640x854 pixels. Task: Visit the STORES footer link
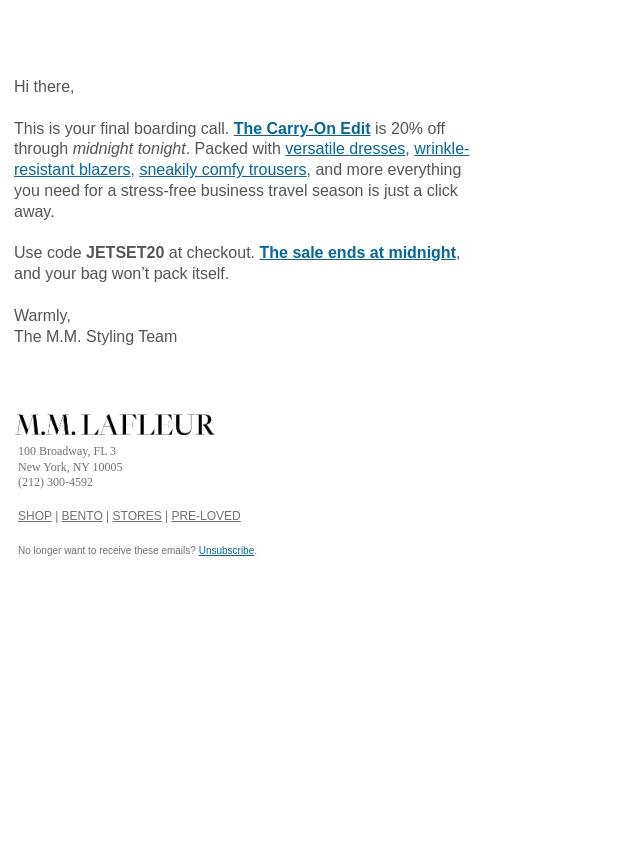[137, 516]
